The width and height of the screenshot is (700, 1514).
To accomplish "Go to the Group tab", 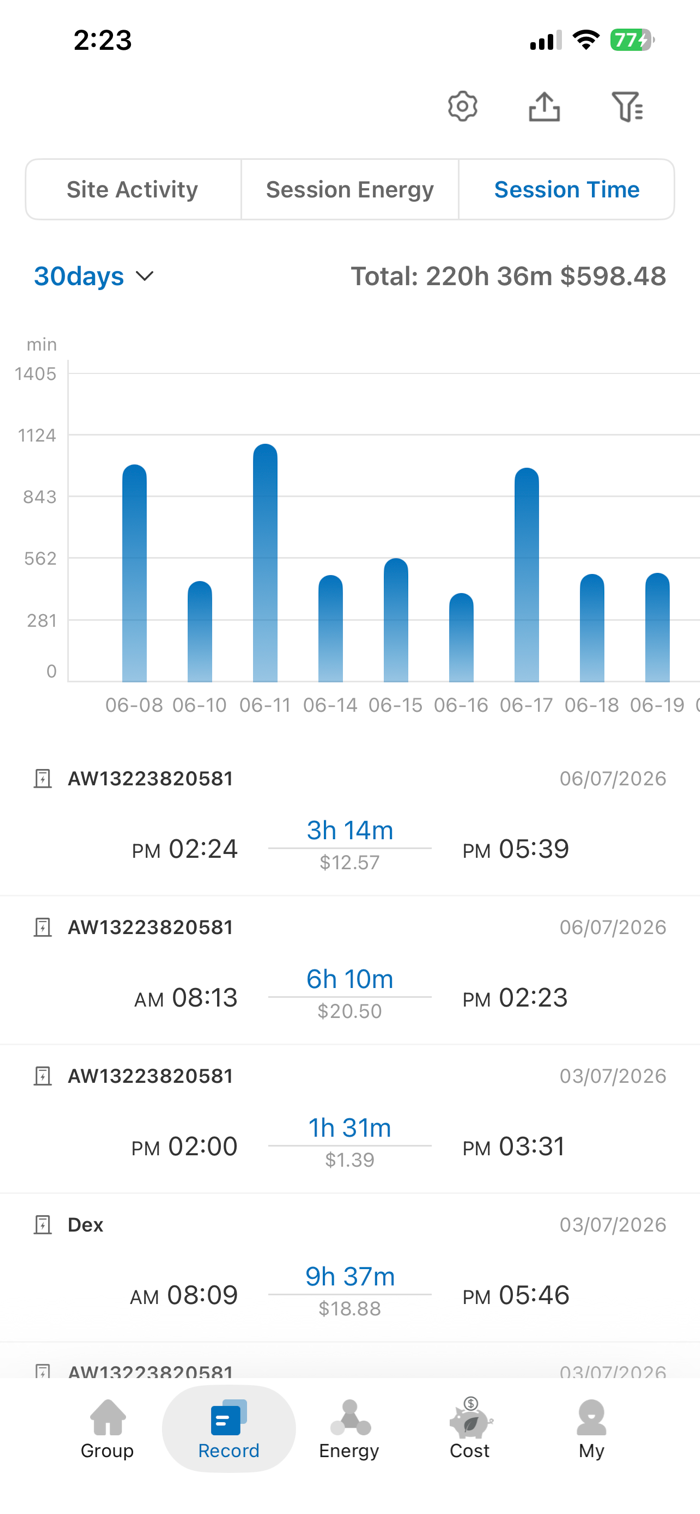I will click(107, 1430).
